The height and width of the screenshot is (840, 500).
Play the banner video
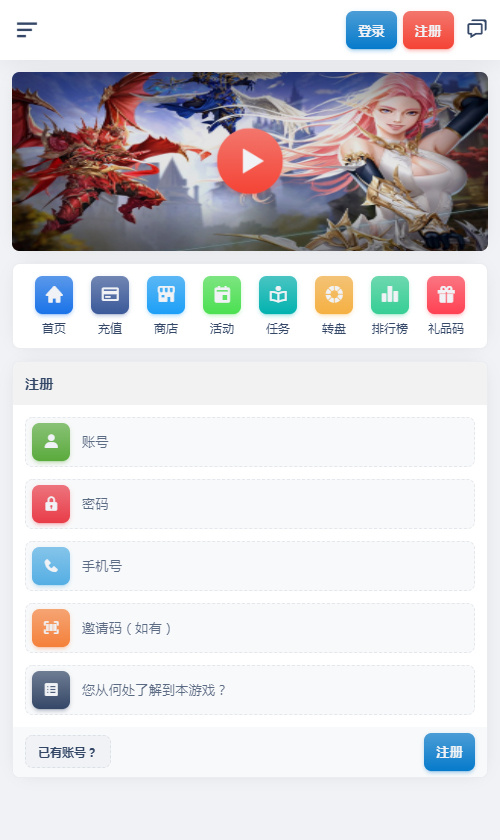(x=250, y=161)
